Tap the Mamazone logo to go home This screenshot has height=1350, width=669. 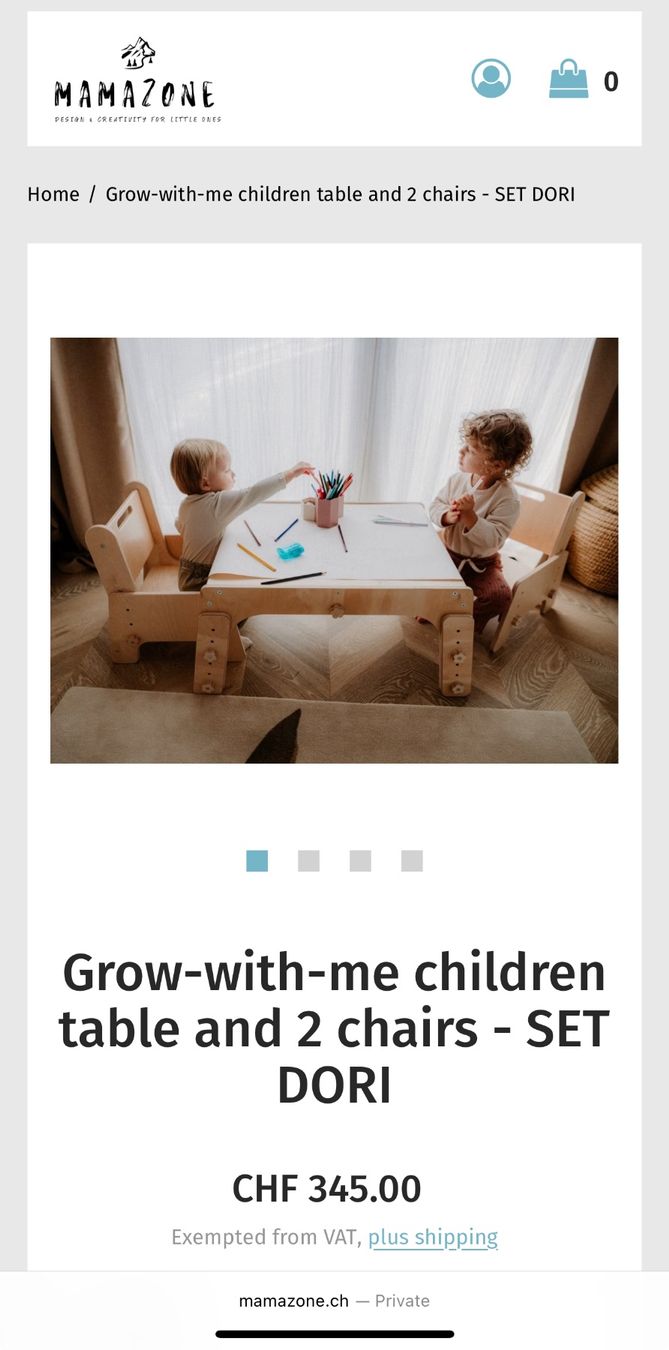[x=137, y=80]
